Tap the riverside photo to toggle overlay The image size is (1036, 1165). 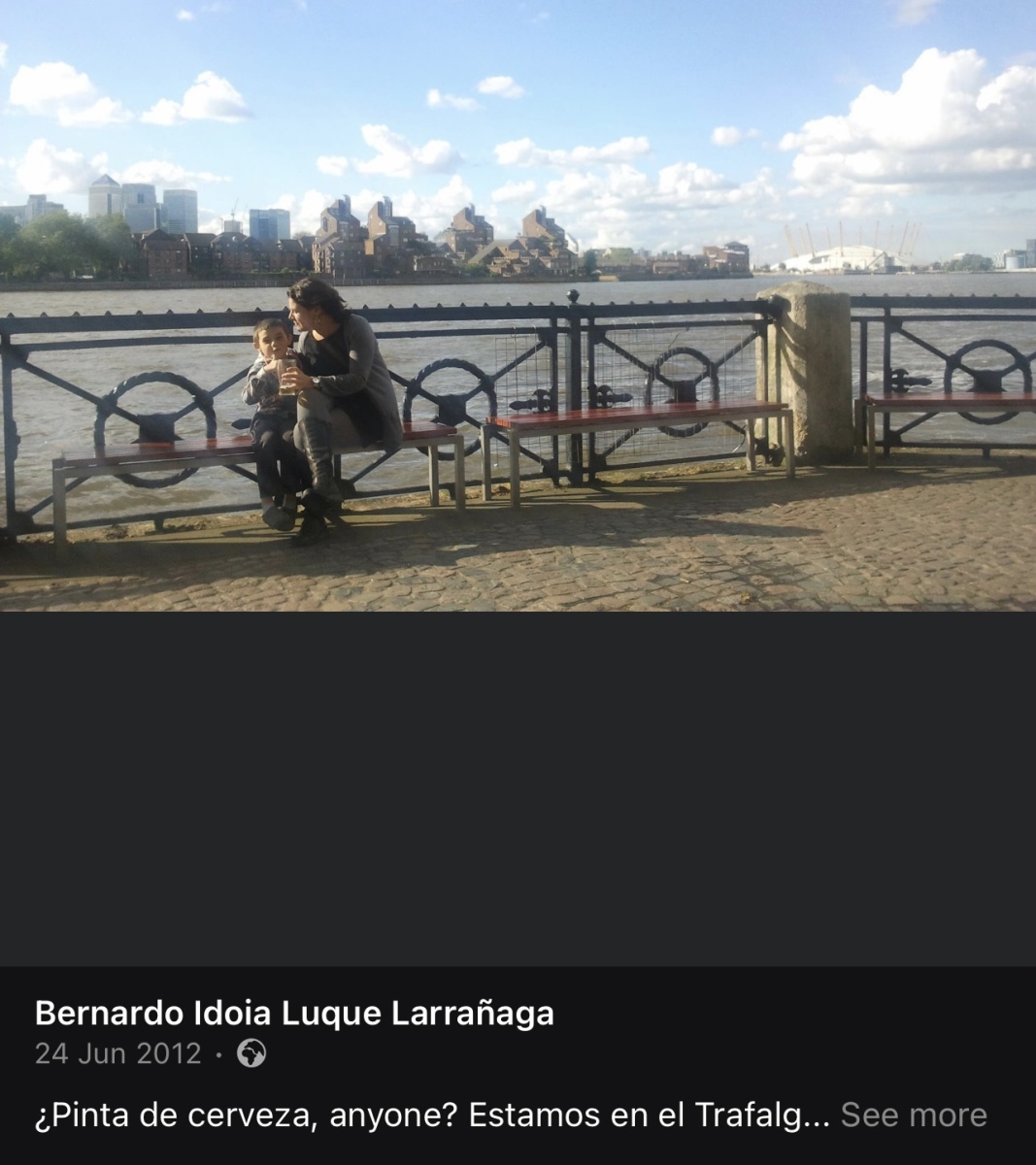coord(518,306)
